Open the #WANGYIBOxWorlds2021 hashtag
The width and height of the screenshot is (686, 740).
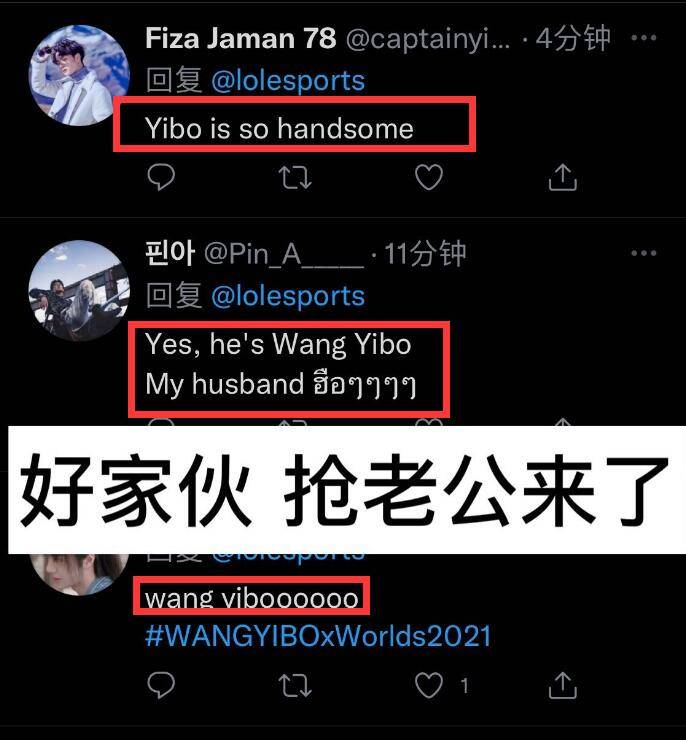tap(318, 636)
